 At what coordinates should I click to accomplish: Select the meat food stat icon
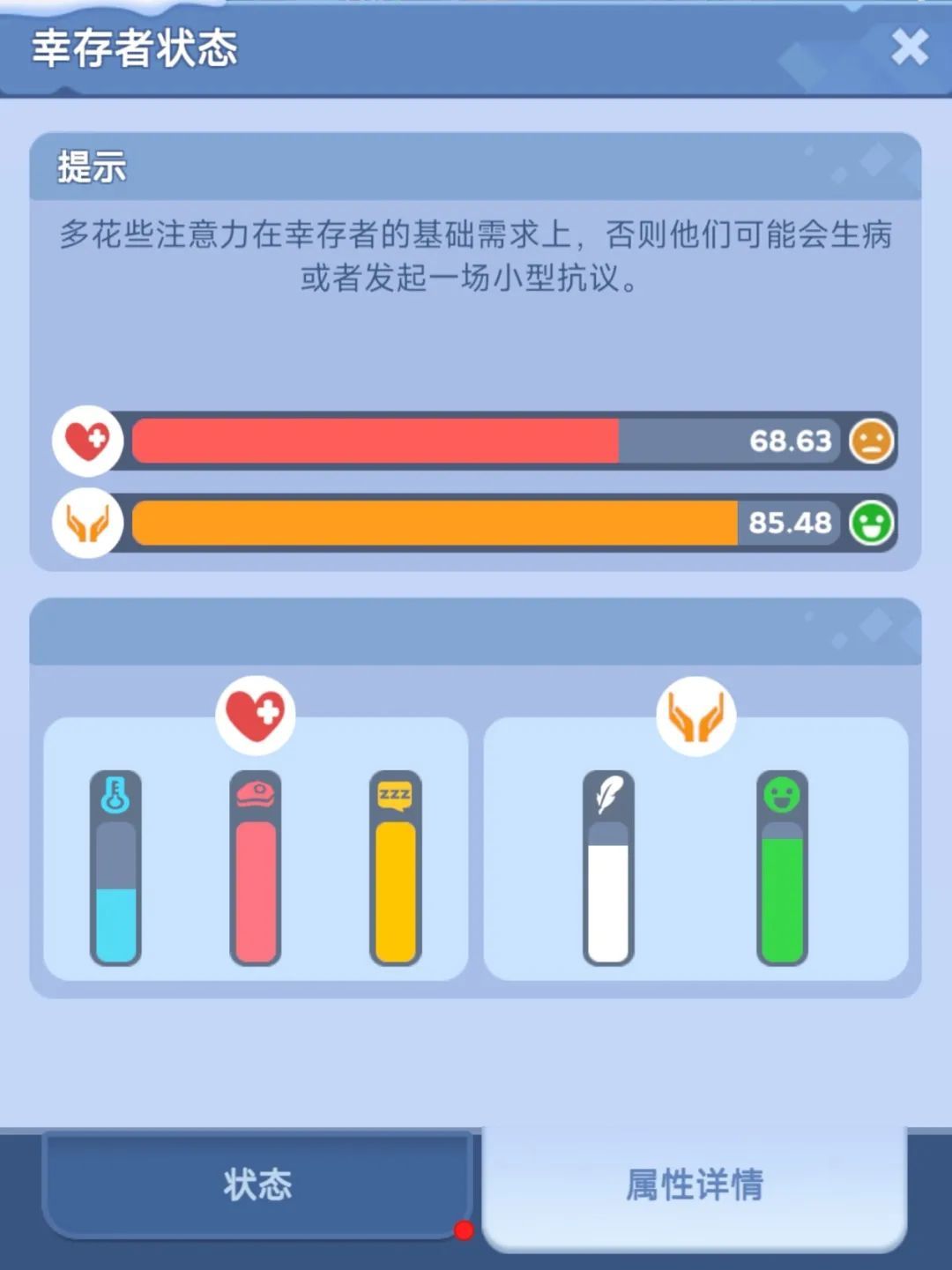(257, 795)
